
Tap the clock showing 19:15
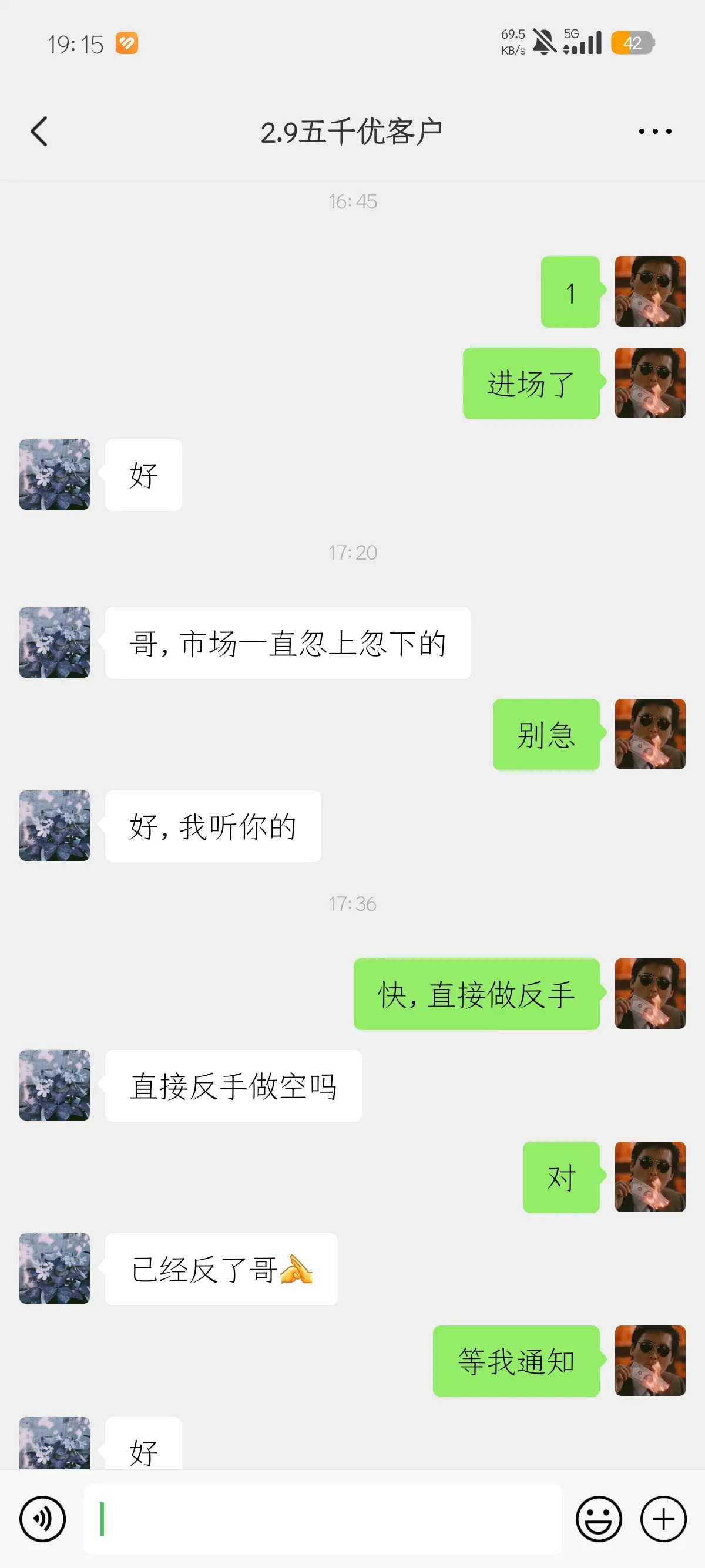coord(76,44)
